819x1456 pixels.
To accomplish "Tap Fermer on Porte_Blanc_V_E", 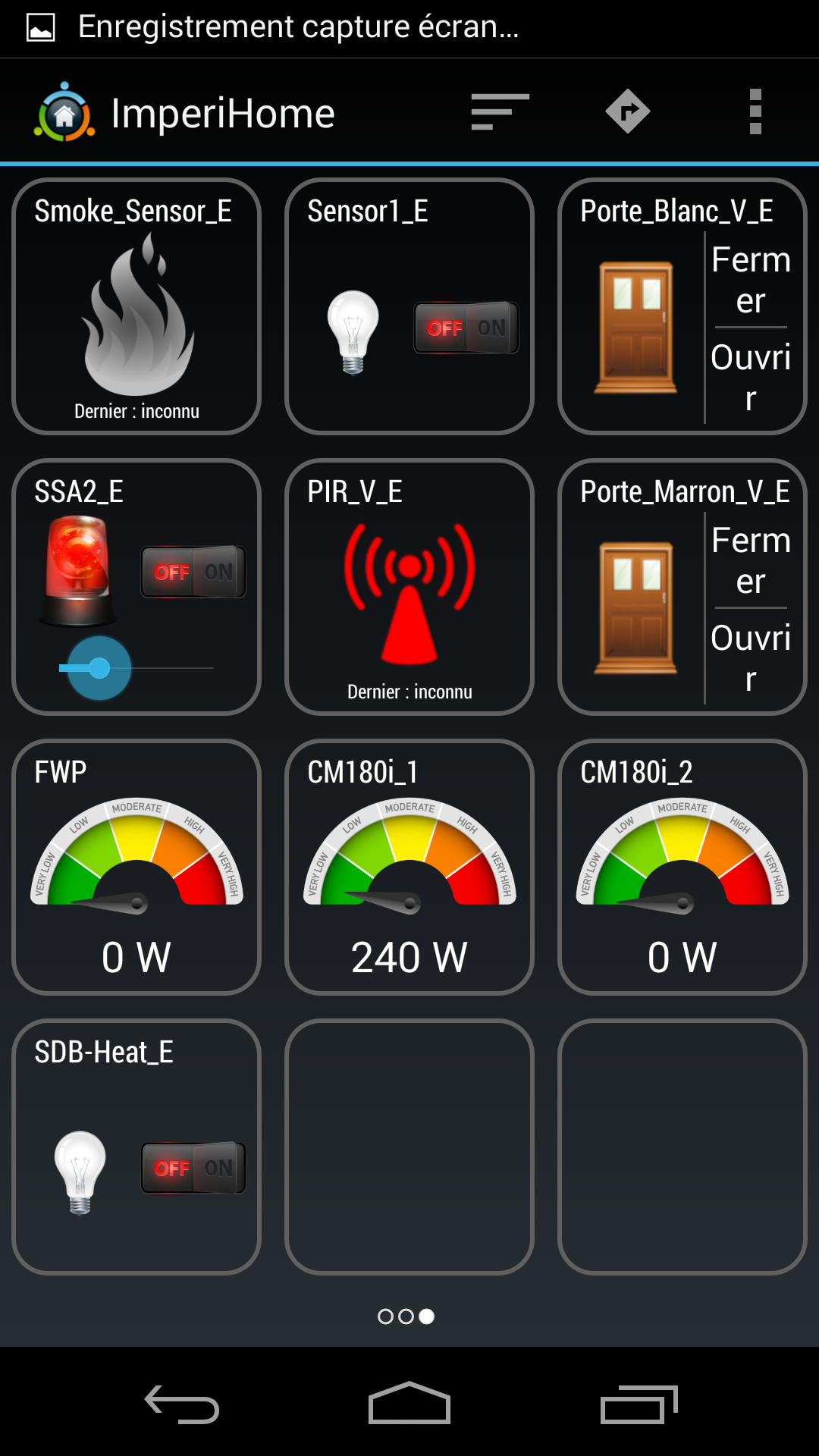I will coord(751,281).
